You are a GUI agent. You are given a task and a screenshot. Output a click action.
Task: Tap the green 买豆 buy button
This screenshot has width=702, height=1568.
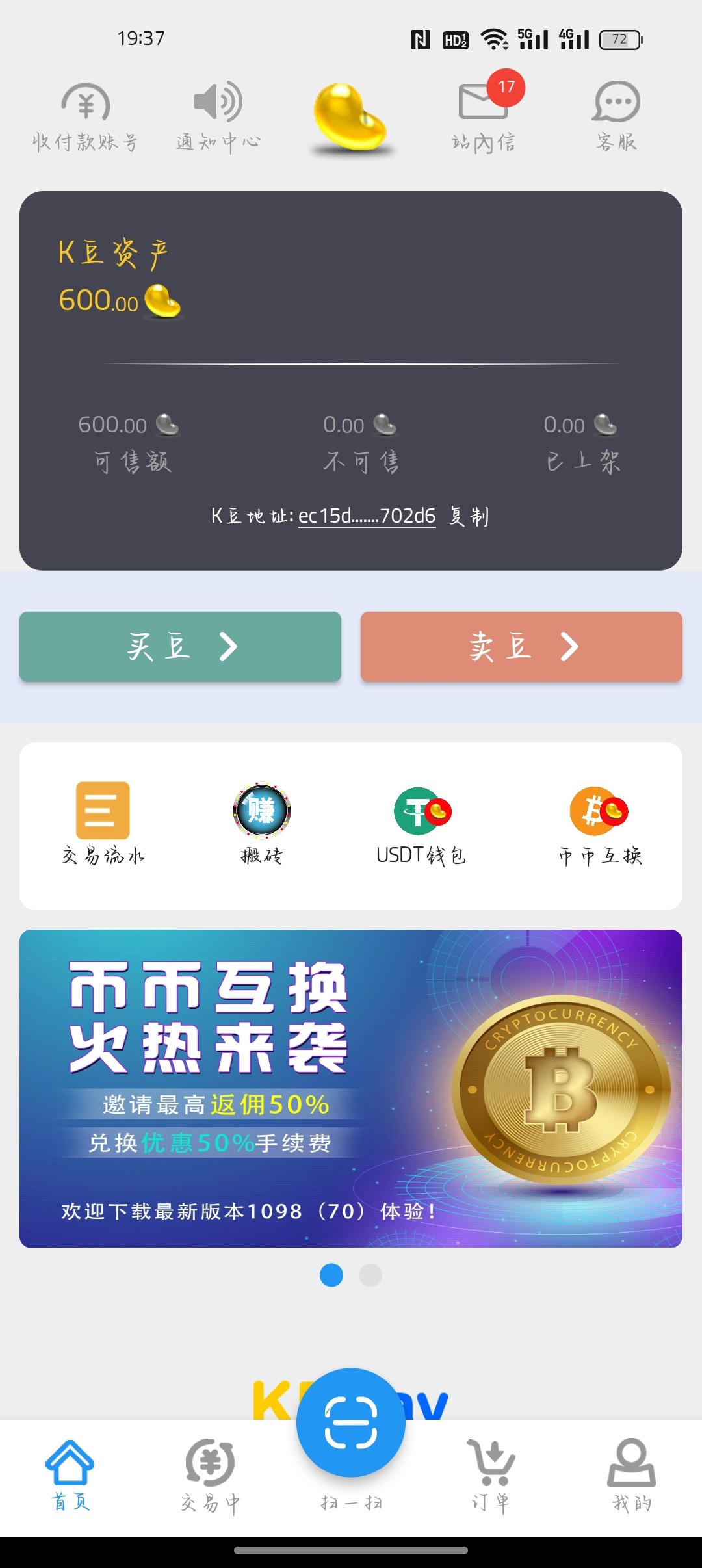(x=179, y=647)
